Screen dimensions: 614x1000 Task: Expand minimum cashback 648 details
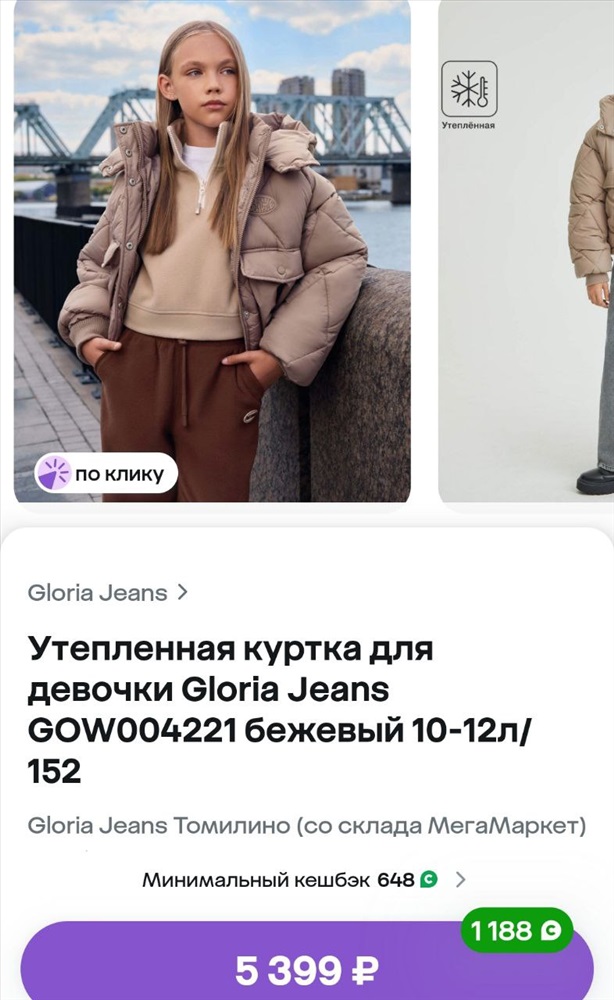tap(304, 879)
